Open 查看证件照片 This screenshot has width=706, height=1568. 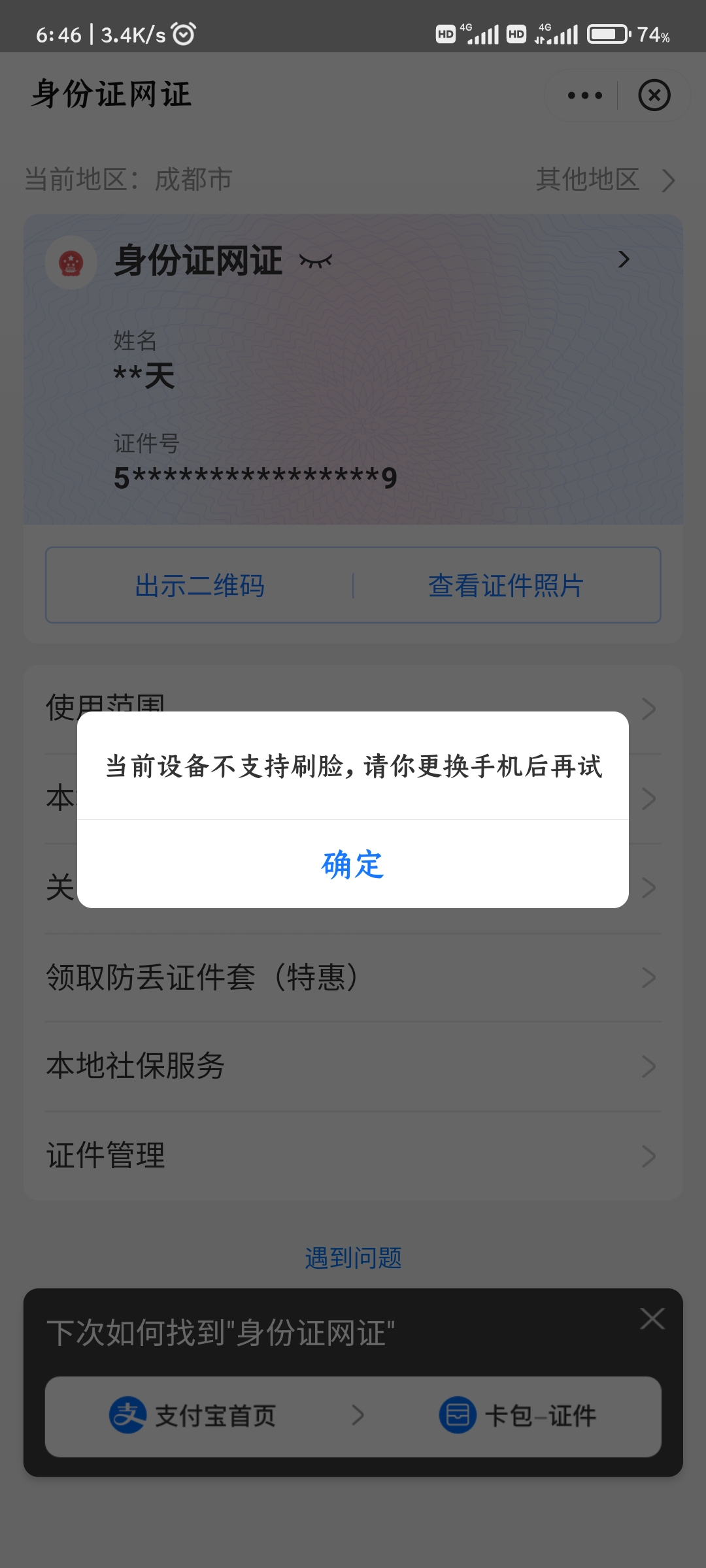(505, 585)
